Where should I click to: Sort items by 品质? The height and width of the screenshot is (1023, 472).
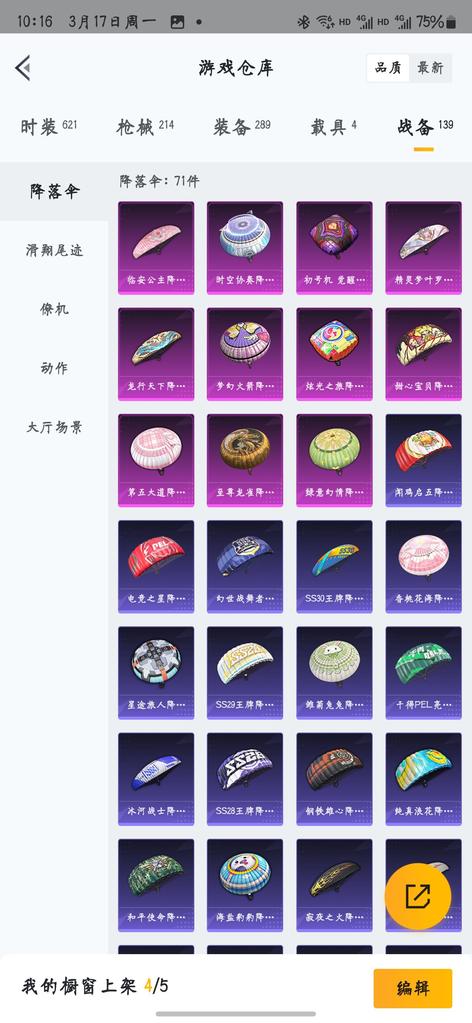(x=388, y=68)
